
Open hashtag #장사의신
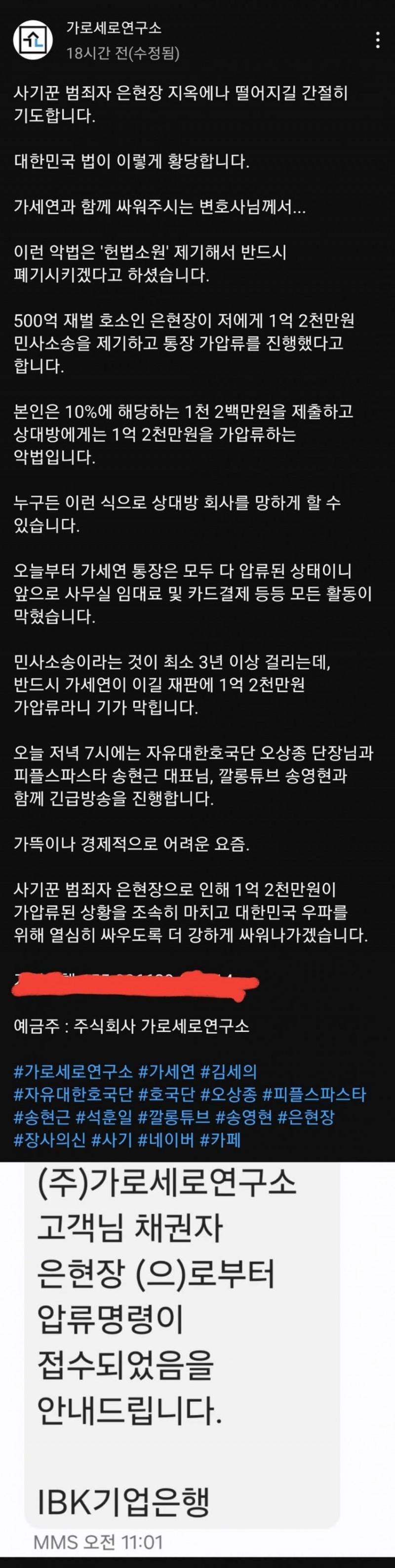point(50,1139)
